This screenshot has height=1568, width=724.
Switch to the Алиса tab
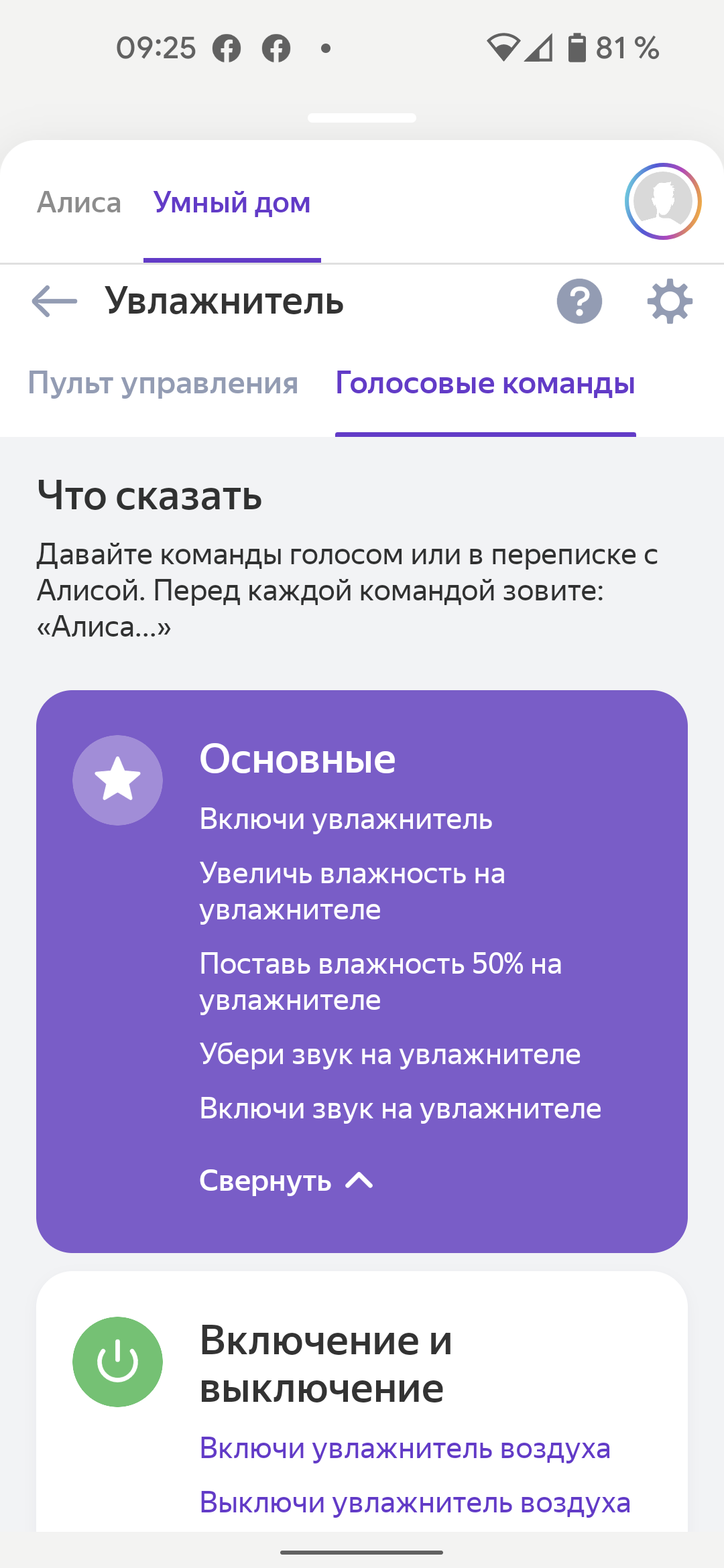pos(79,202)
